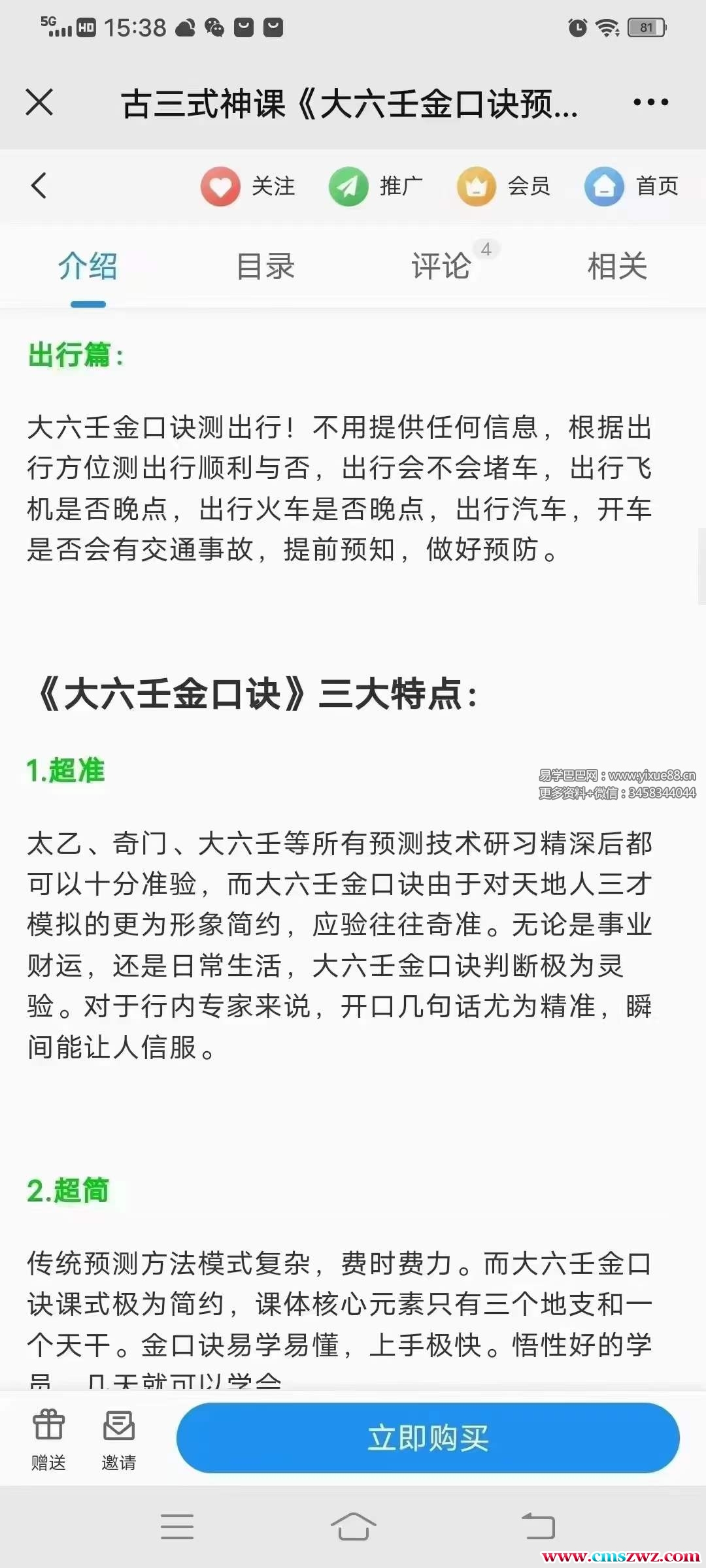Open the three-dot overflow menu
This screenshot has height=1568, width=706.
pyautogui.click(x=650, y=103)
